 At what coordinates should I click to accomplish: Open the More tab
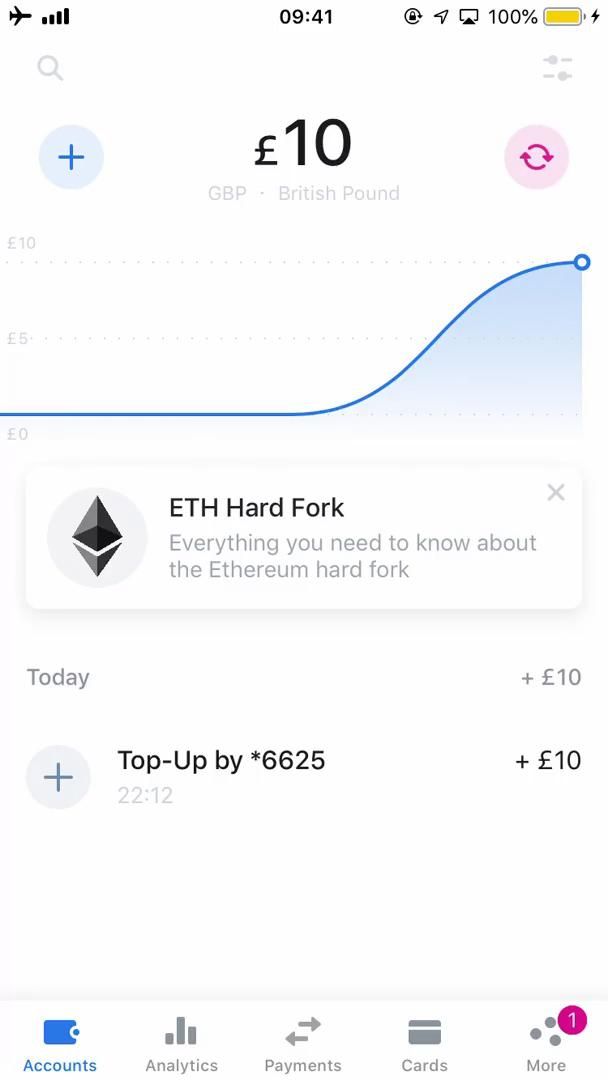[546, 1045]
